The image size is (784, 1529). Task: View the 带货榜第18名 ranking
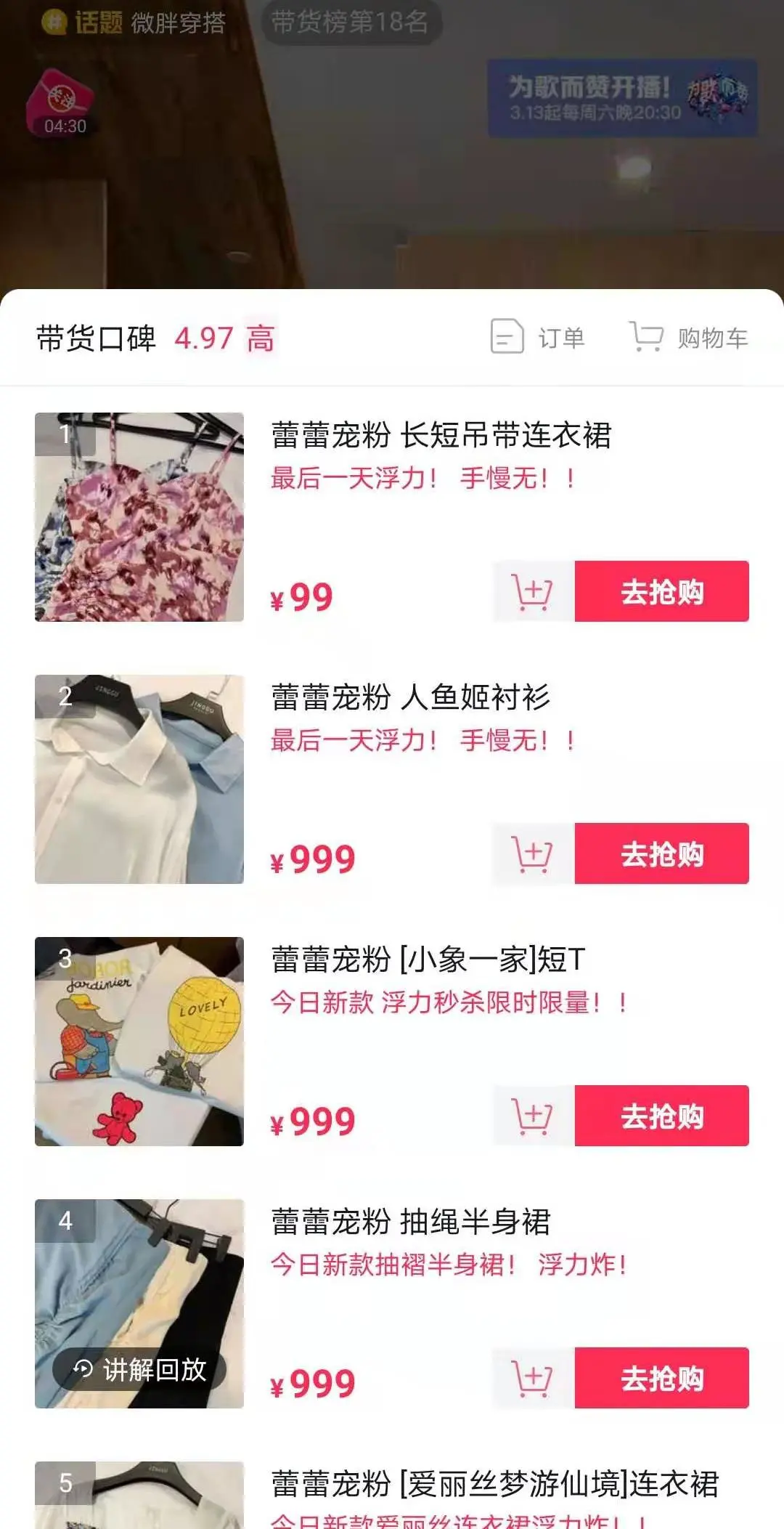pos(350,23)
